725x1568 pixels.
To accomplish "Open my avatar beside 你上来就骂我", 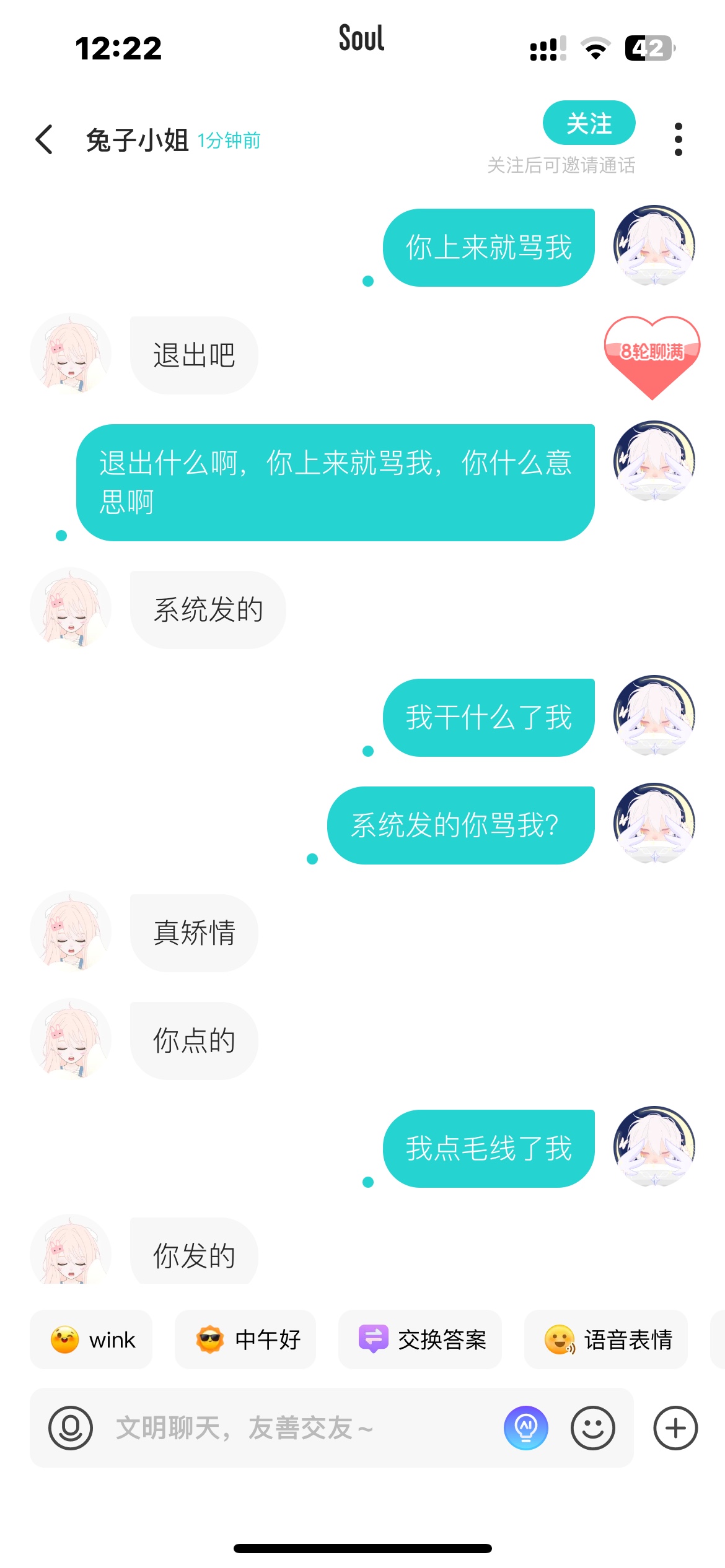I will (x=654, y=246).
